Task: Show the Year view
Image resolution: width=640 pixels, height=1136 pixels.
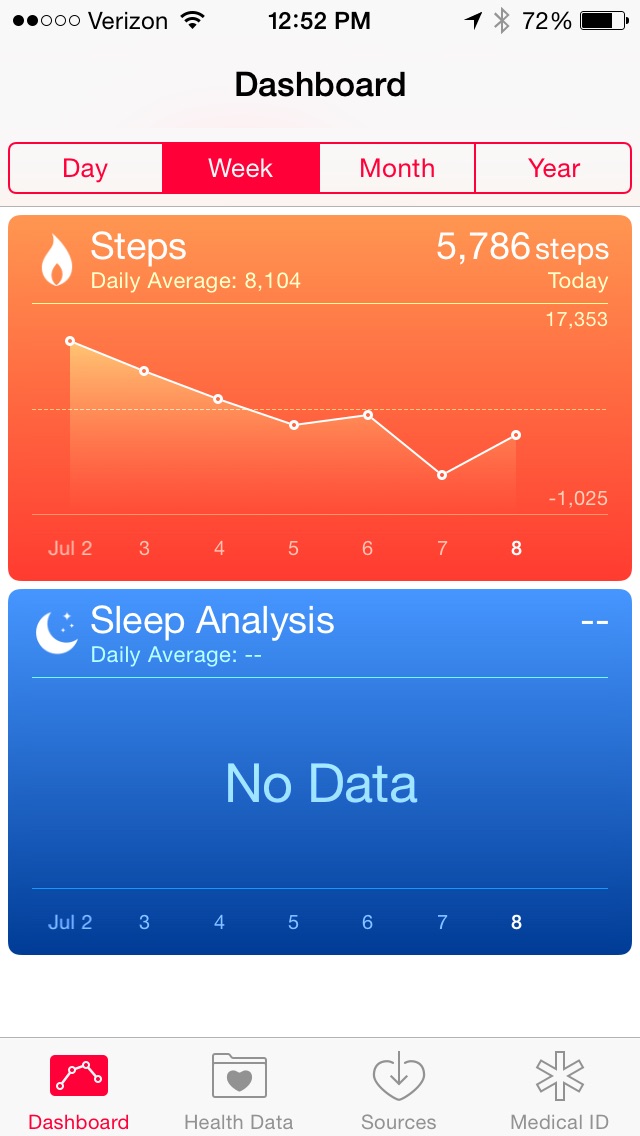Action: 554,168
